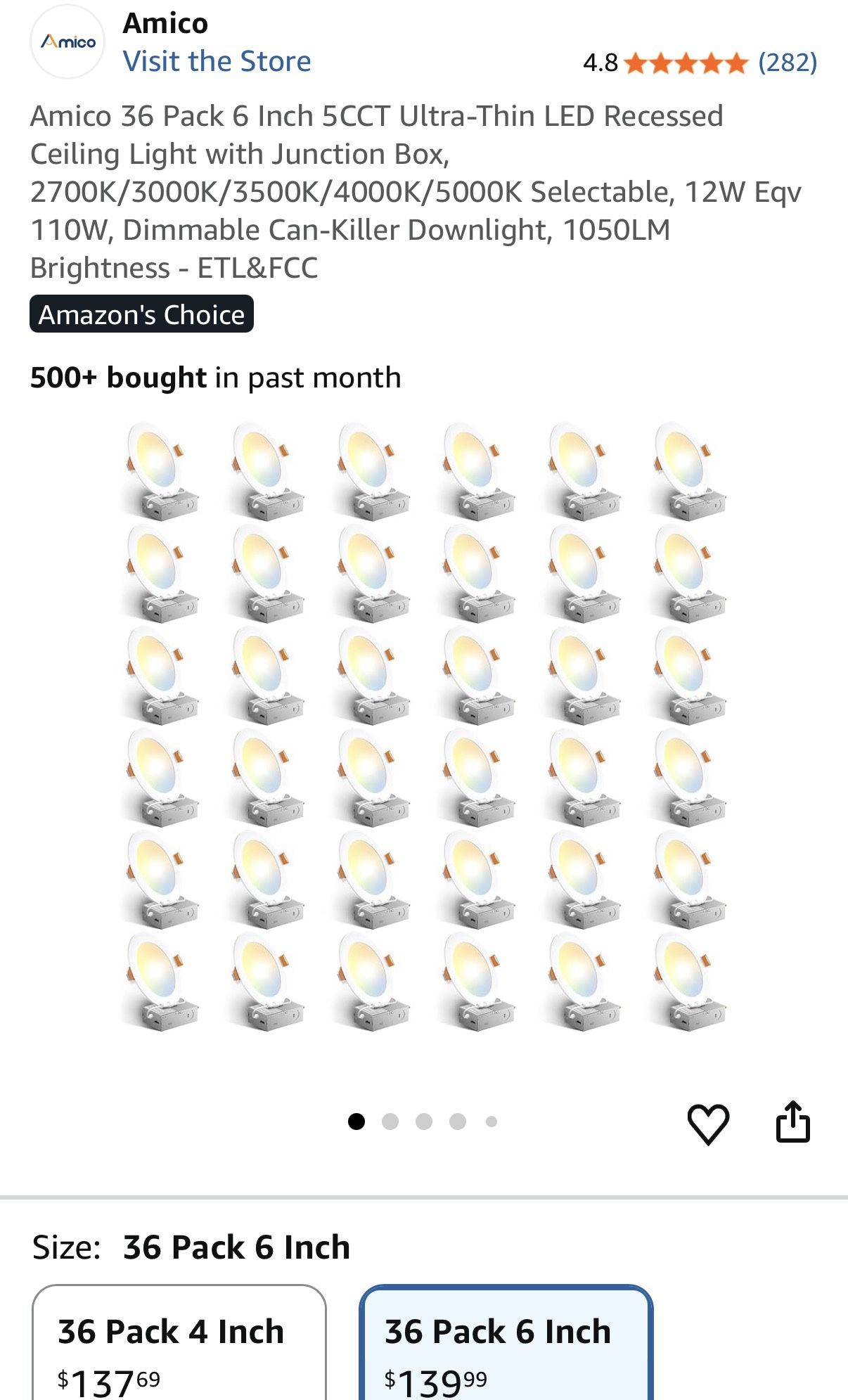848x1400 pixels.
Task: Visit the Amico store
Action: pyautogui.click(x=217, y=61)
